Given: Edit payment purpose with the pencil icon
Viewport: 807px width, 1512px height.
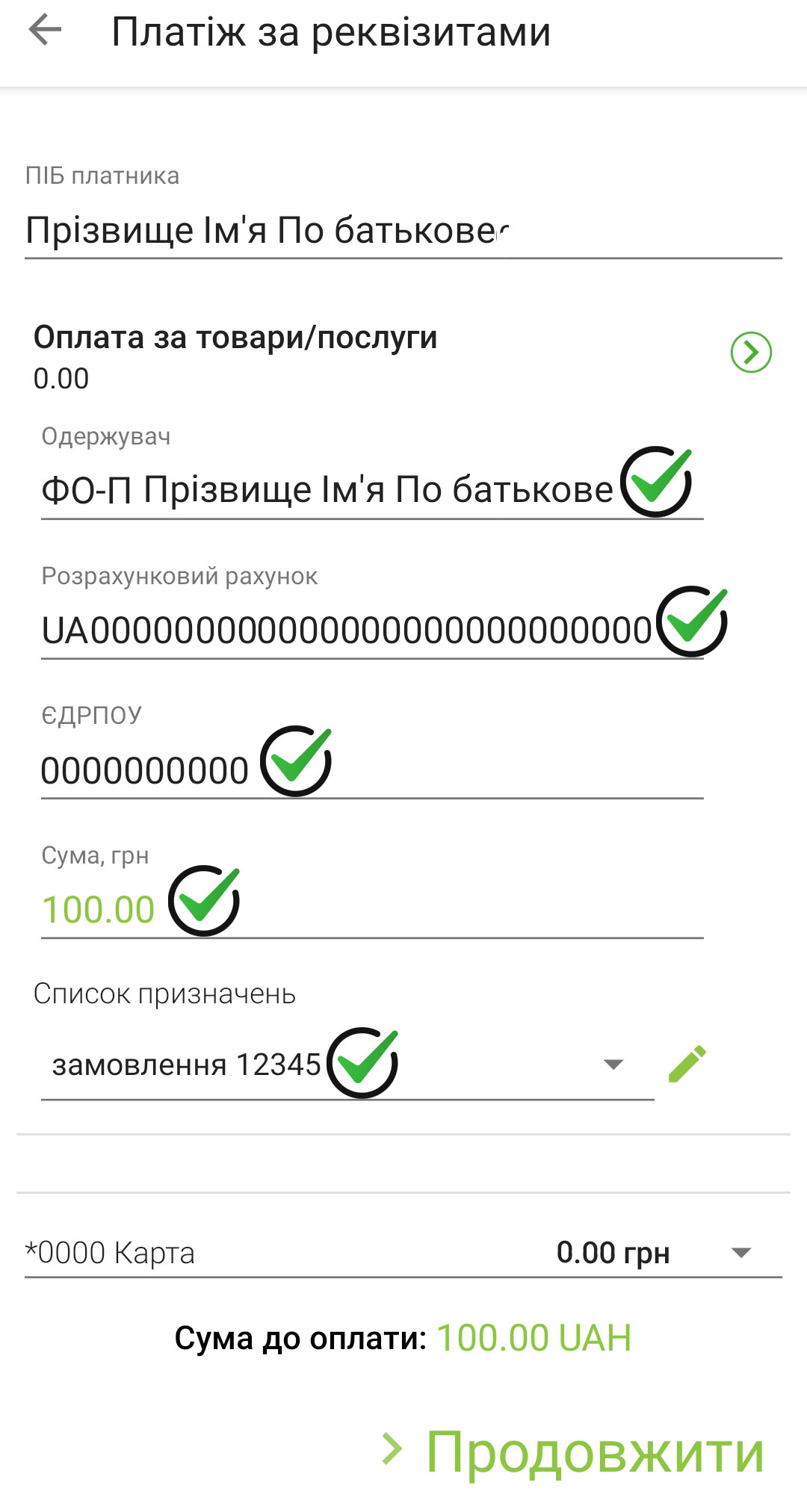Looking at the screenshot, I should point(687,1064).
